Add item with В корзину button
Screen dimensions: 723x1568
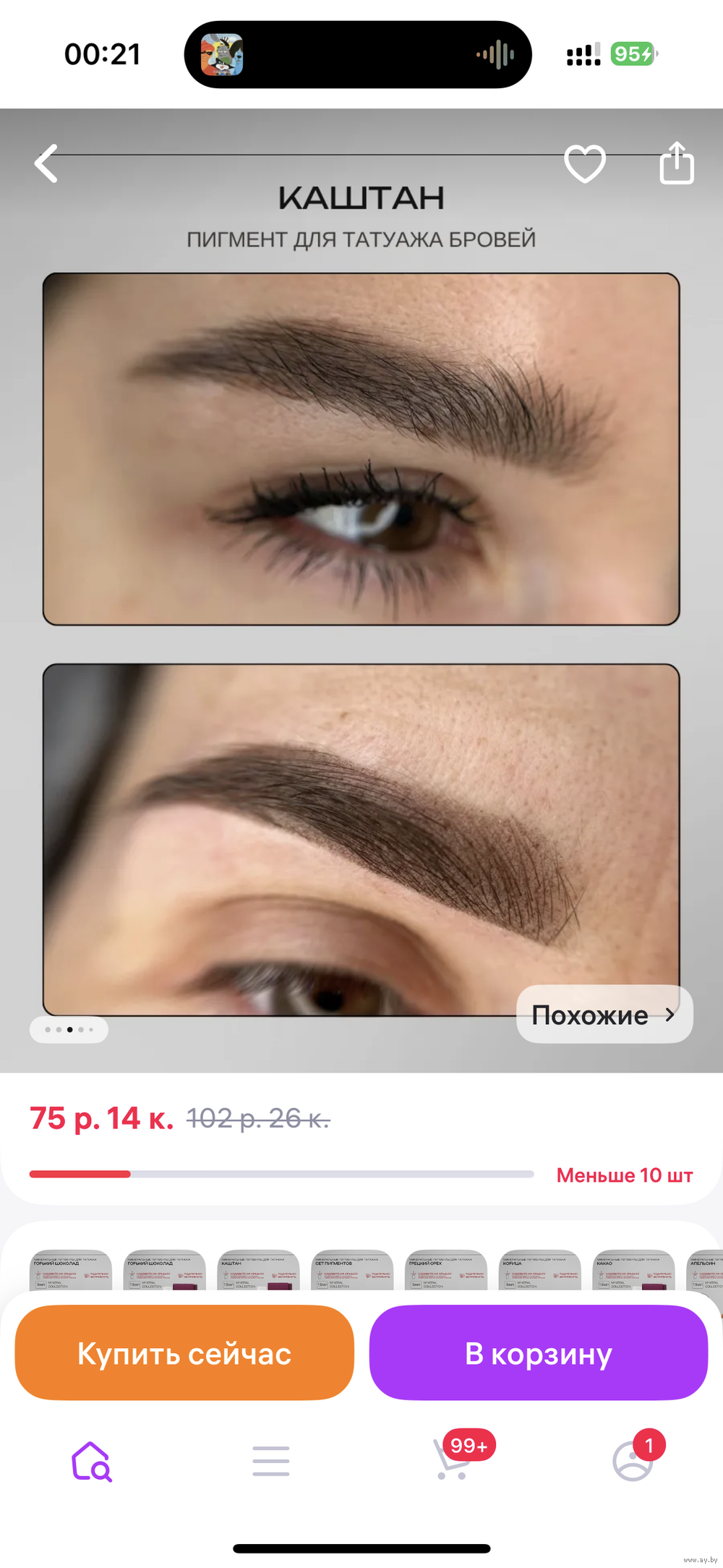(x=538, y=1352)
